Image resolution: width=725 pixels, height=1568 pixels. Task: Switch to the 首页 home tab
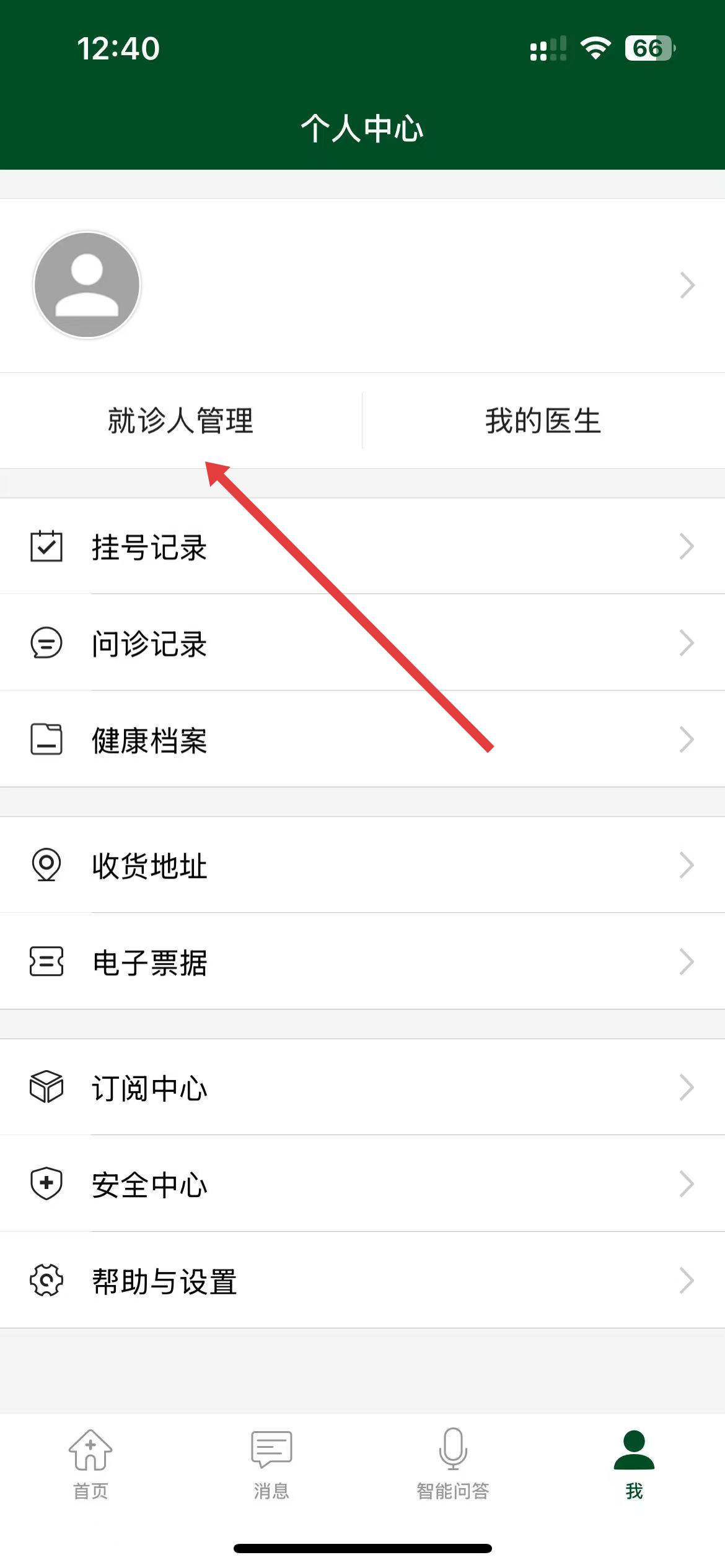tap(90, 1464)
